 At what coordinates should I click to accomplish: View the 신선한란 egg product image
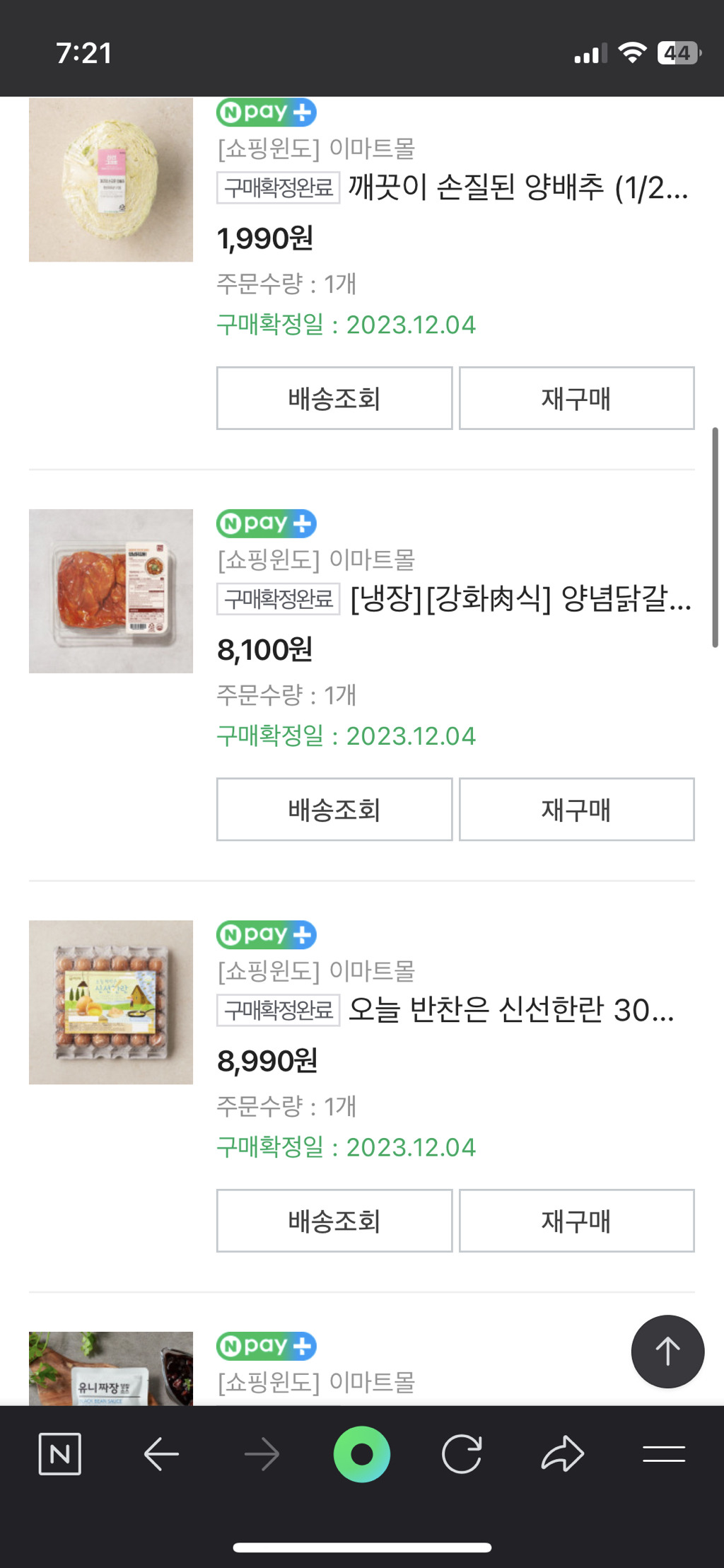(111, 1002)
